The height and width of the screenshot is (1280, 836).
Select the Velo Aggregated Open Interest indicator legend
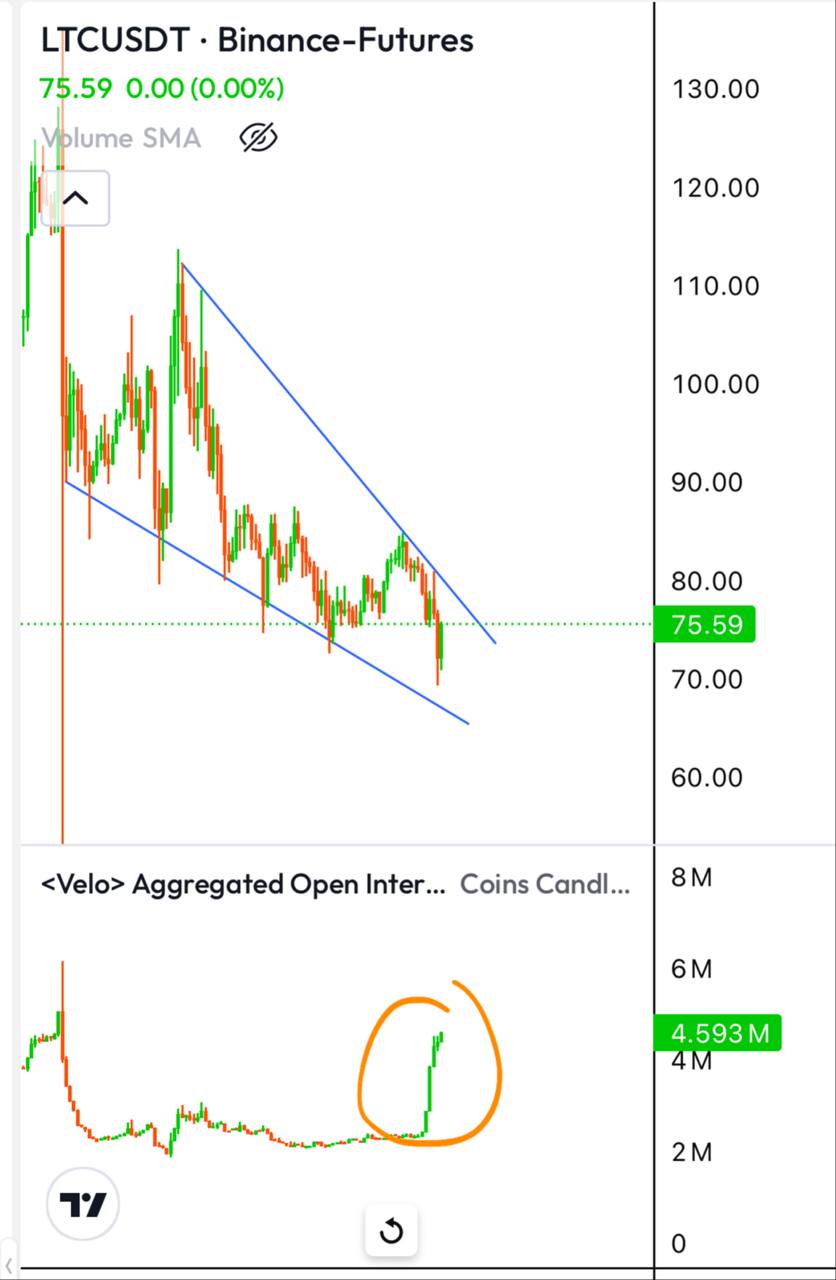click(242, 884)
